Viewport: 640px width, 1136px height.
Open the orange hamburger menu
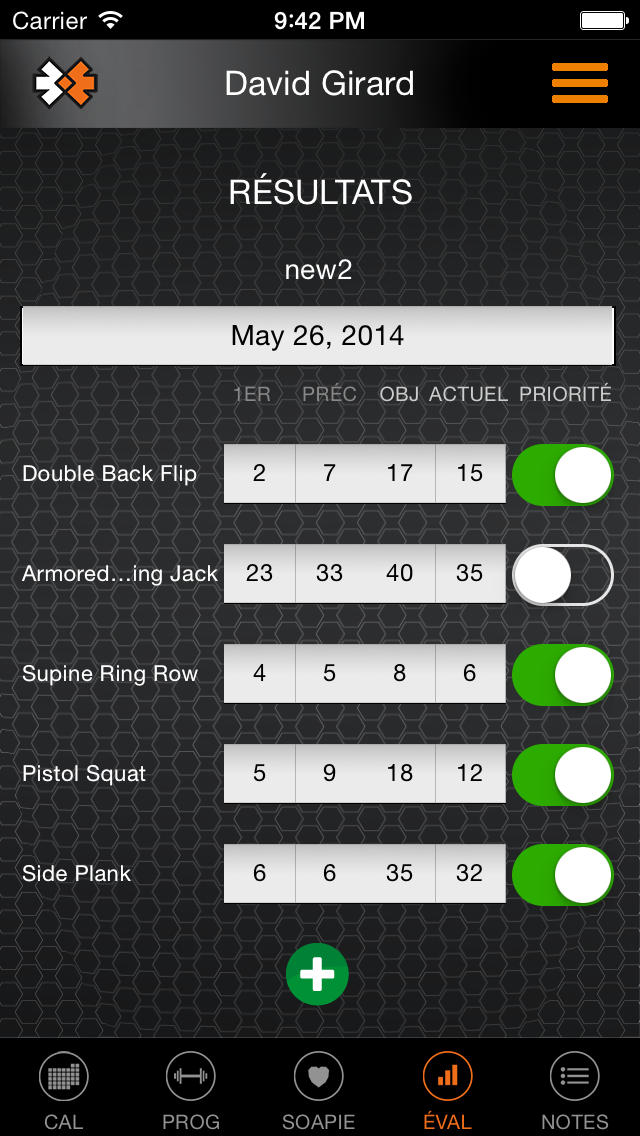[x=579, y=83]
